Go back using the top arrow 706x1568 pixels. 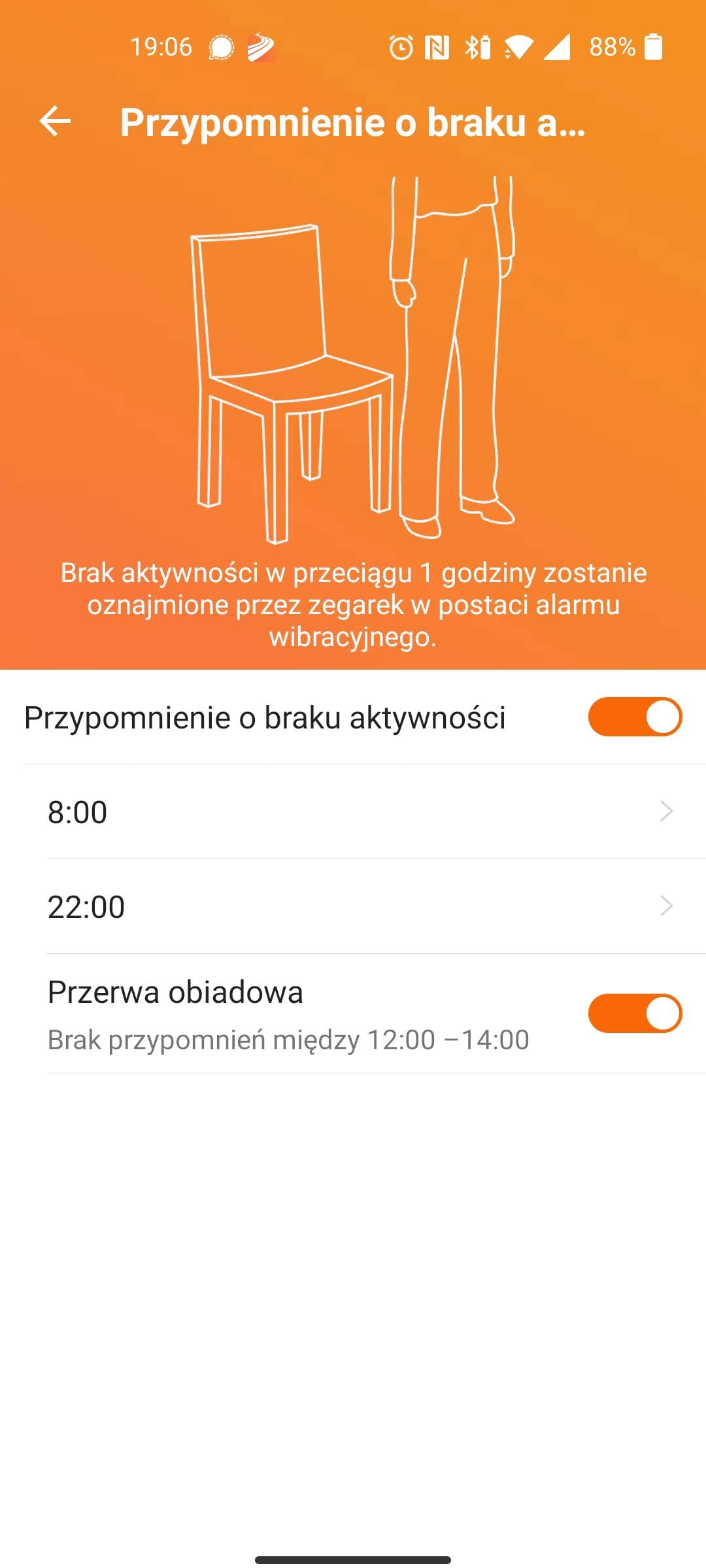coord(55,122)
